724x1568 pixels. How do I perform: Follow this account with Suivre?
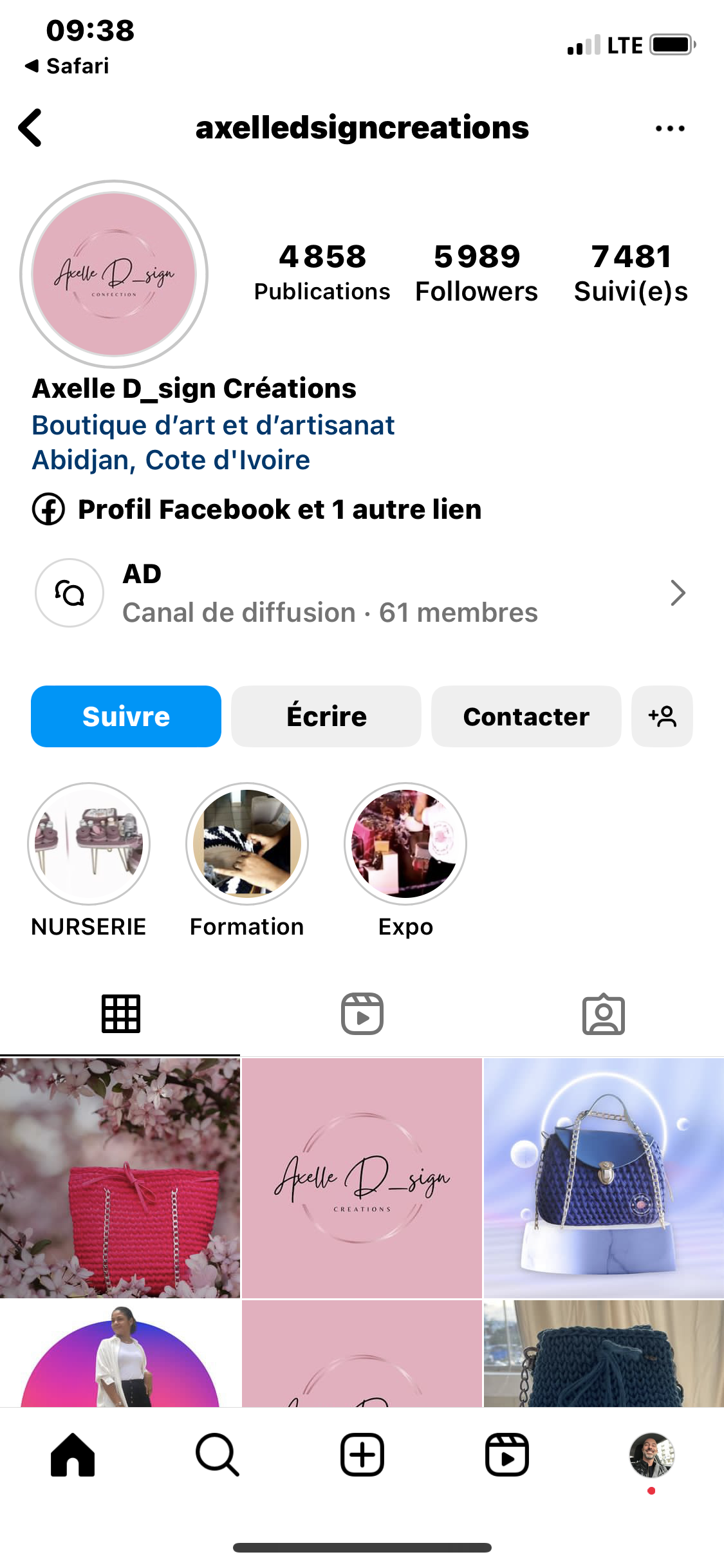click(x=126, y=716)
